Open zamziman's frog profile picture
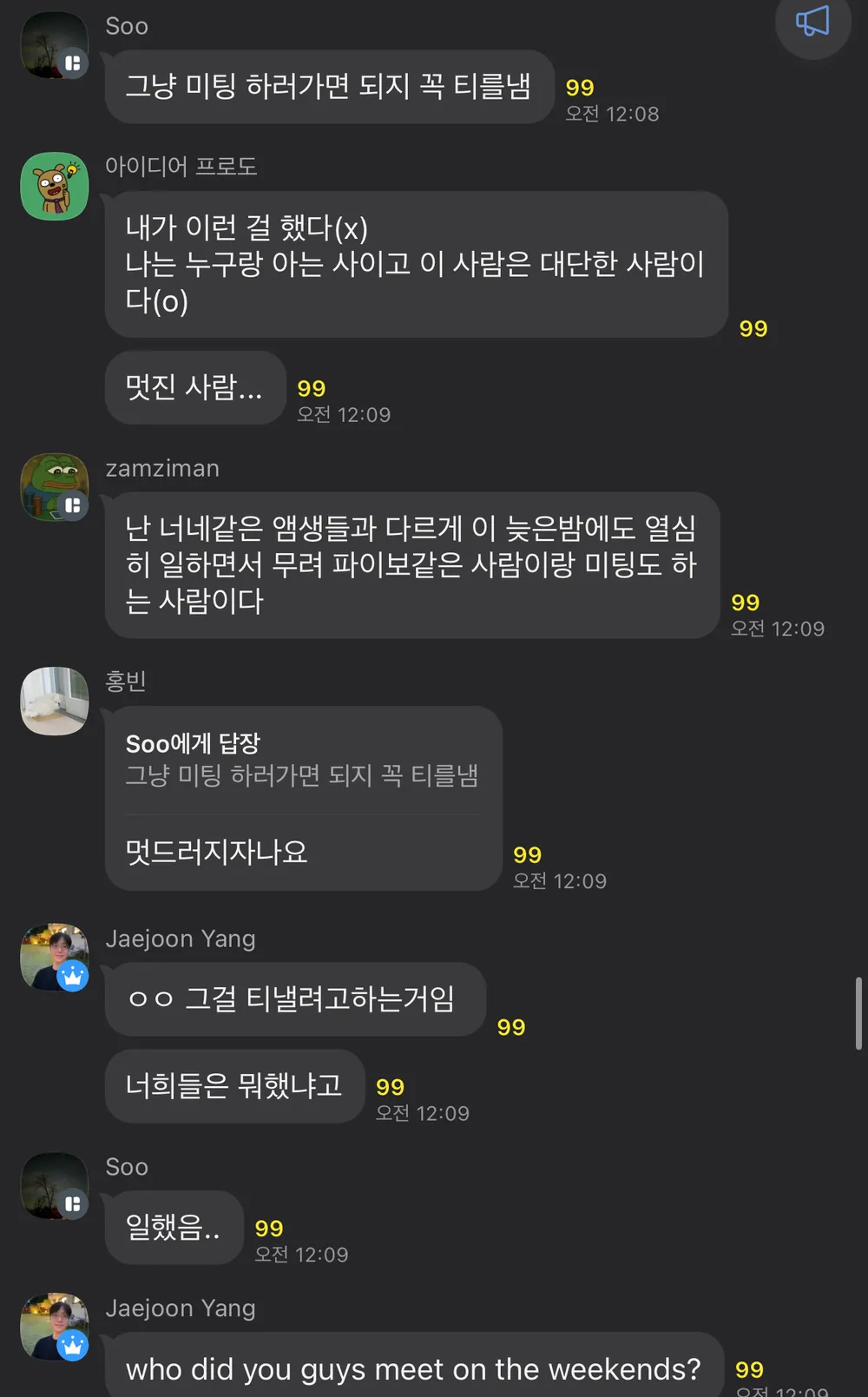 (55, 487)
